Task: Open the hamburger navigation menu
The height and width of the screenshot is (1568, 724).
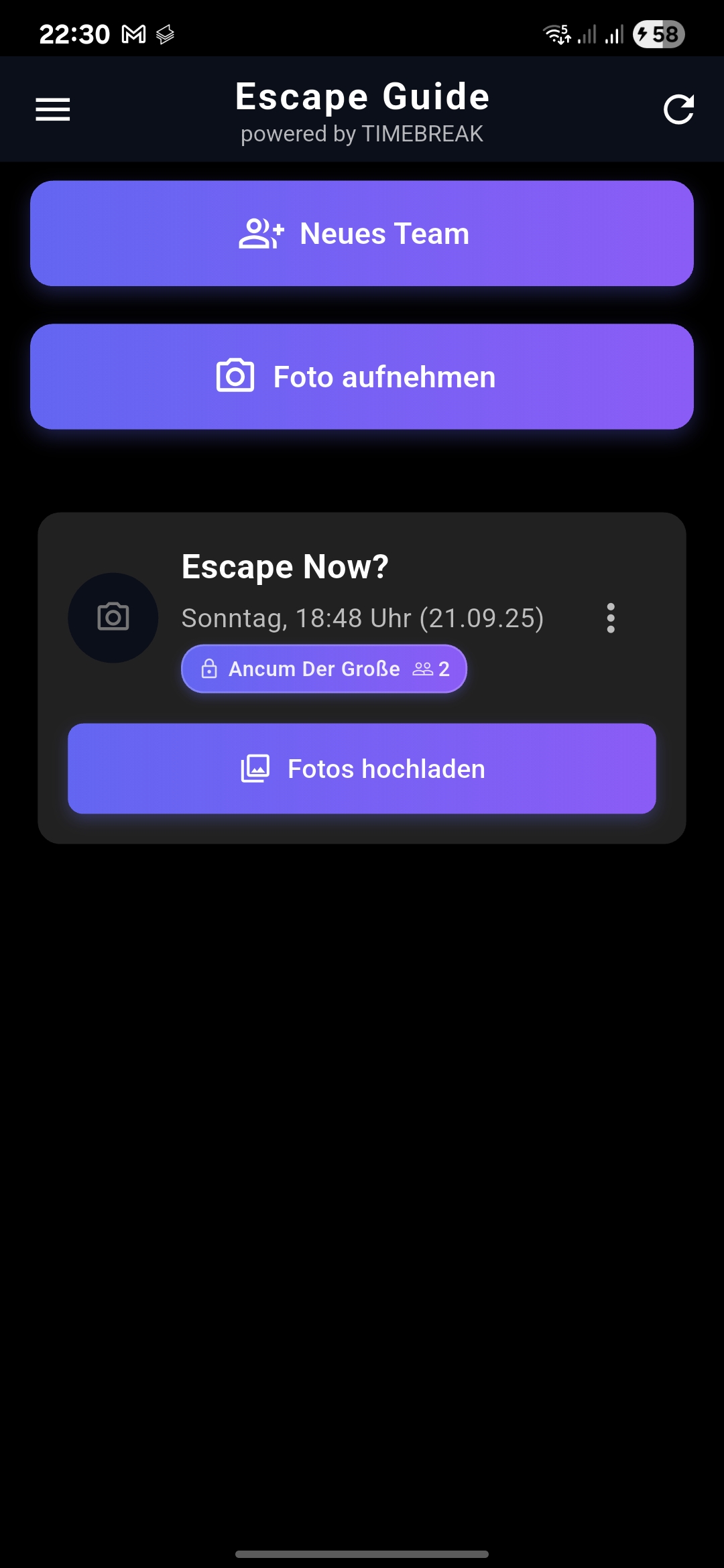Action: tap(52, 109)
